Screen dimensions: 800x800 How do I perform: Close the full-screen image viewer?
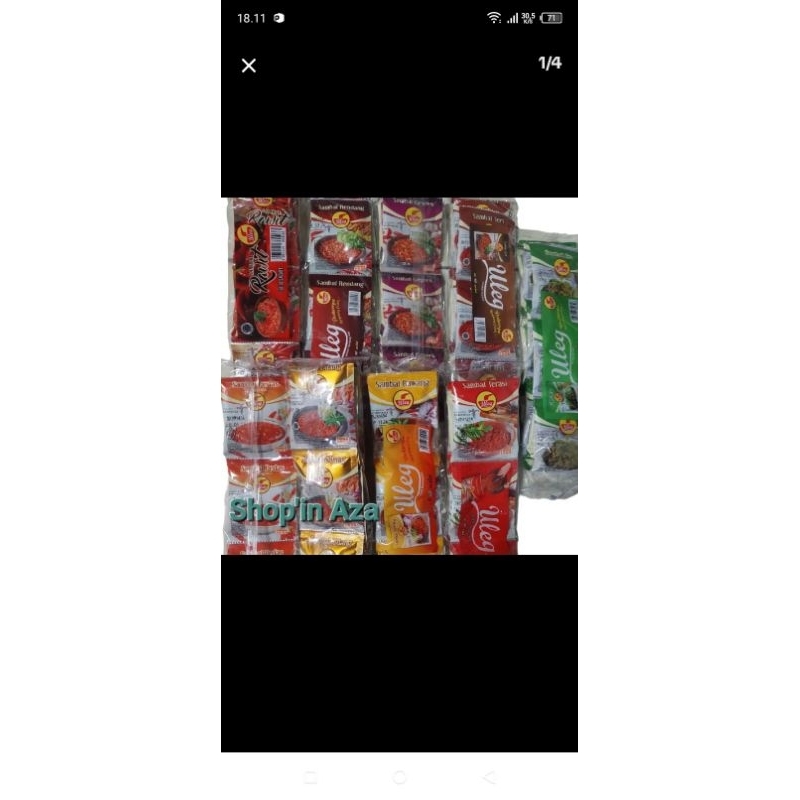pos(249,66)
